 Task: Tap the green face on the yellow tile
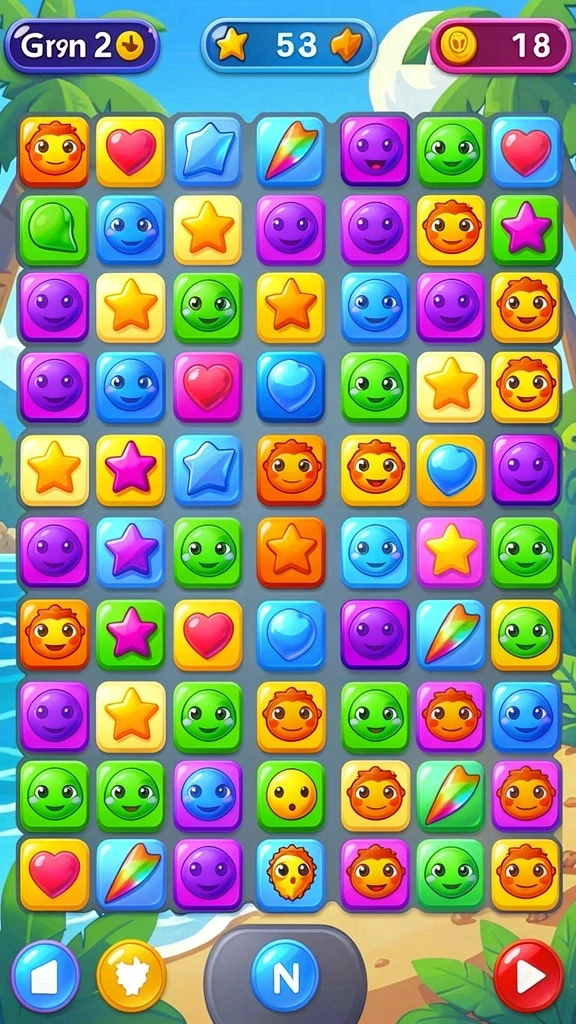526,634
